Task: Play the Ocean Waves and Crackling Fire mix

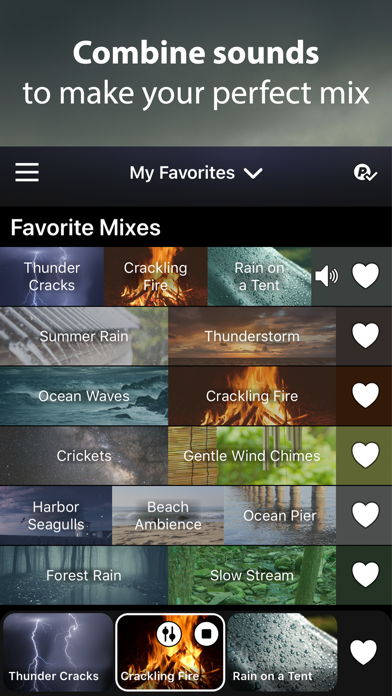Action: pyautogui.click(x=168, y=396)
